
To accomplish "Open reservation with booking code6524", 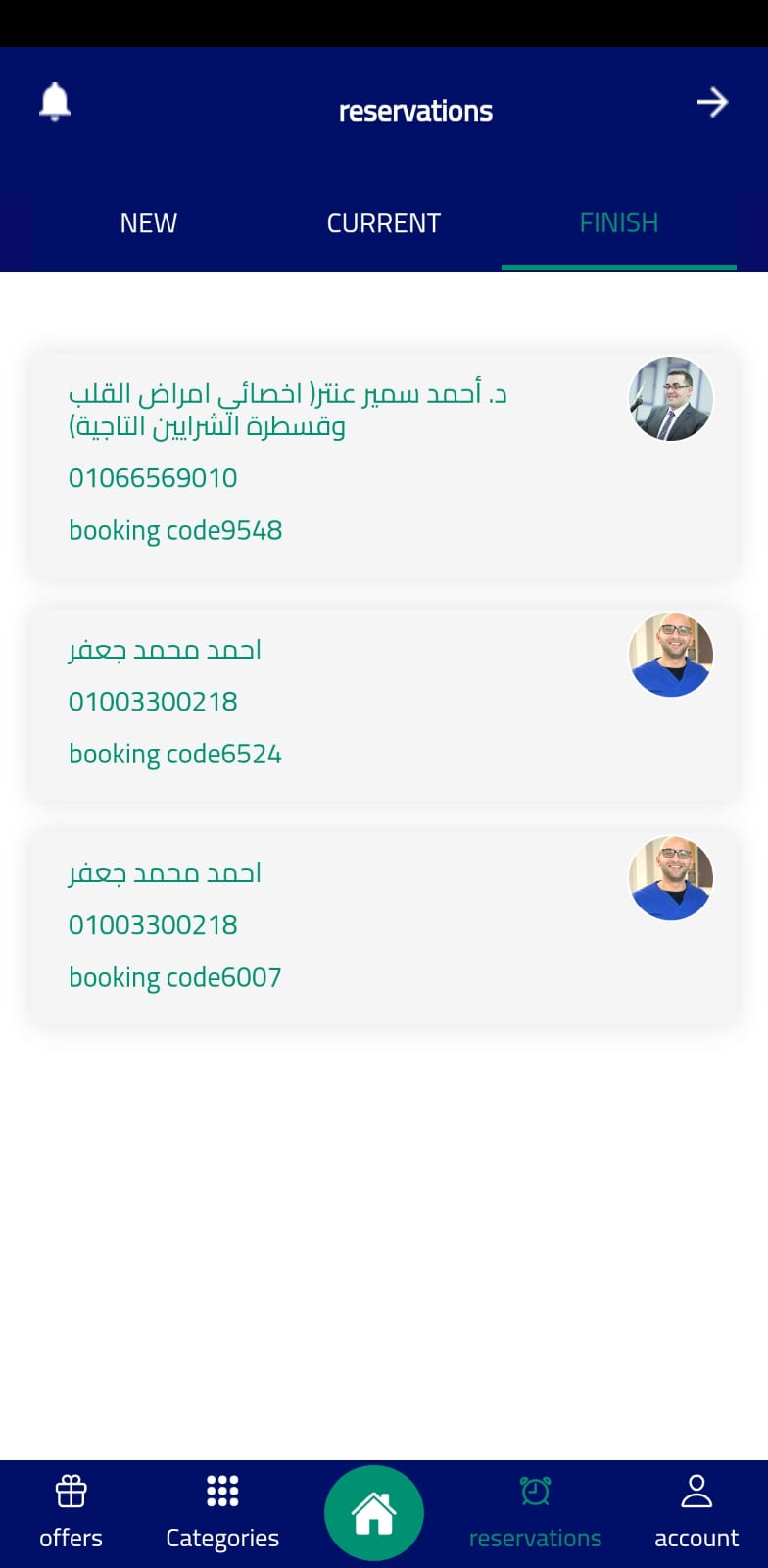I will click(x=382, y=704).
